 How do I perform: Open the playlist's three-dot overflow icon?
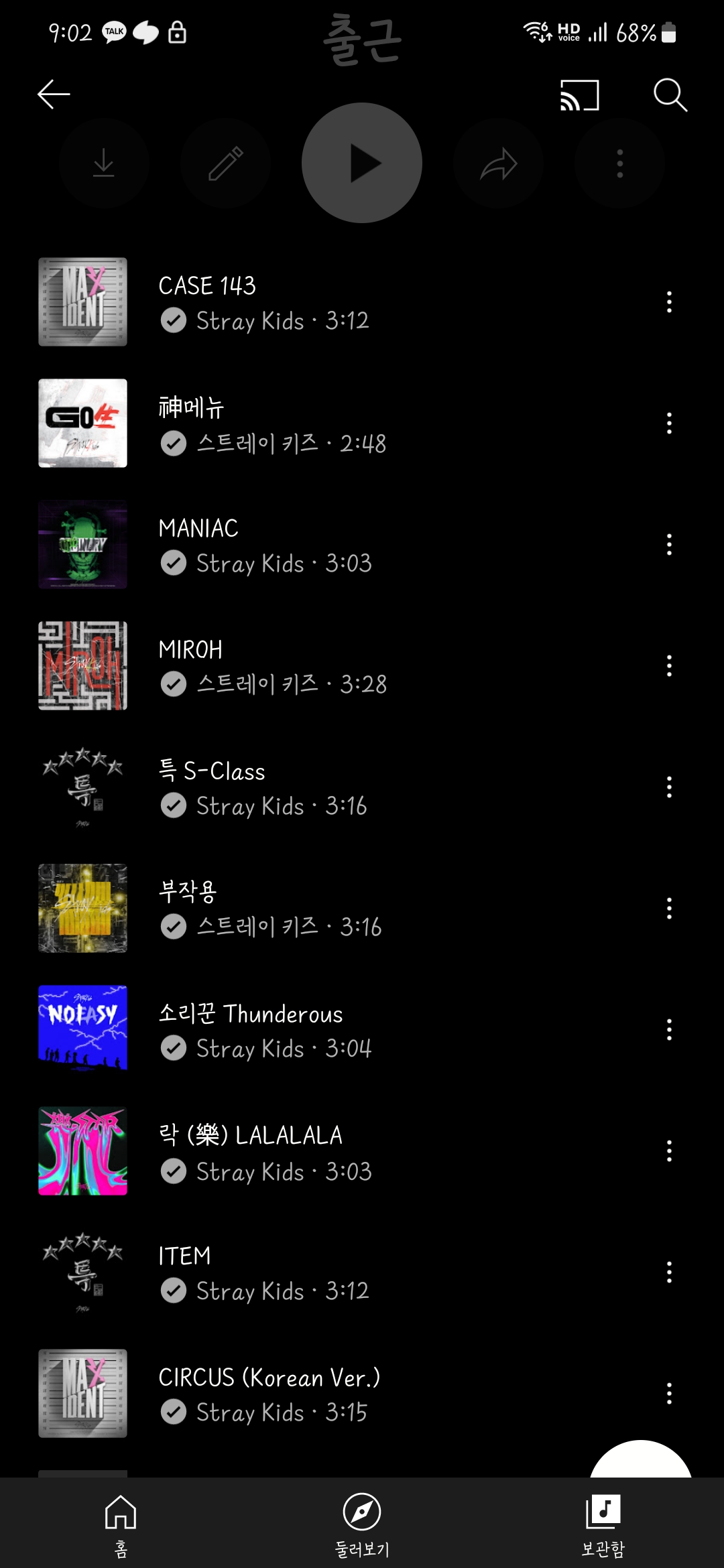[x=619, y=163]
